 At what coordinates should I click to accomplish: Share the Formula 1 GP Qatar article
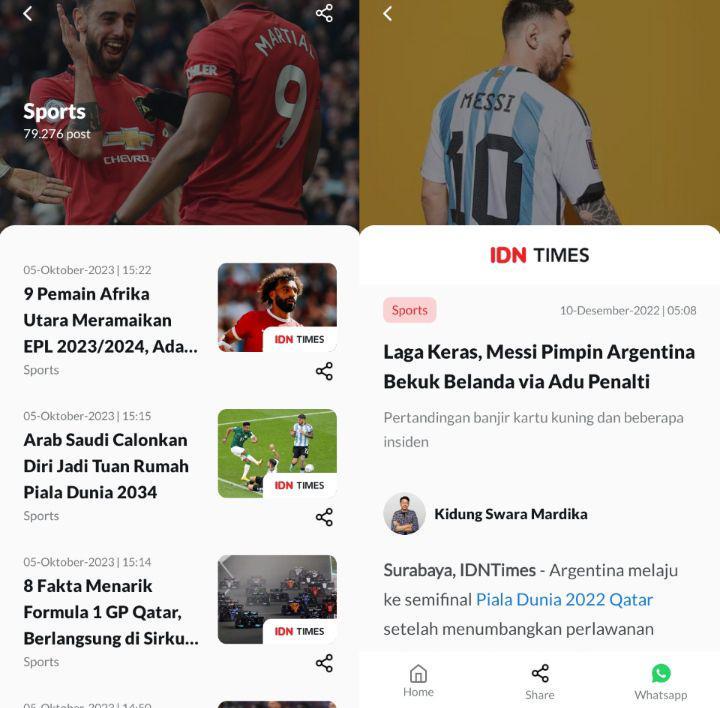324,663
